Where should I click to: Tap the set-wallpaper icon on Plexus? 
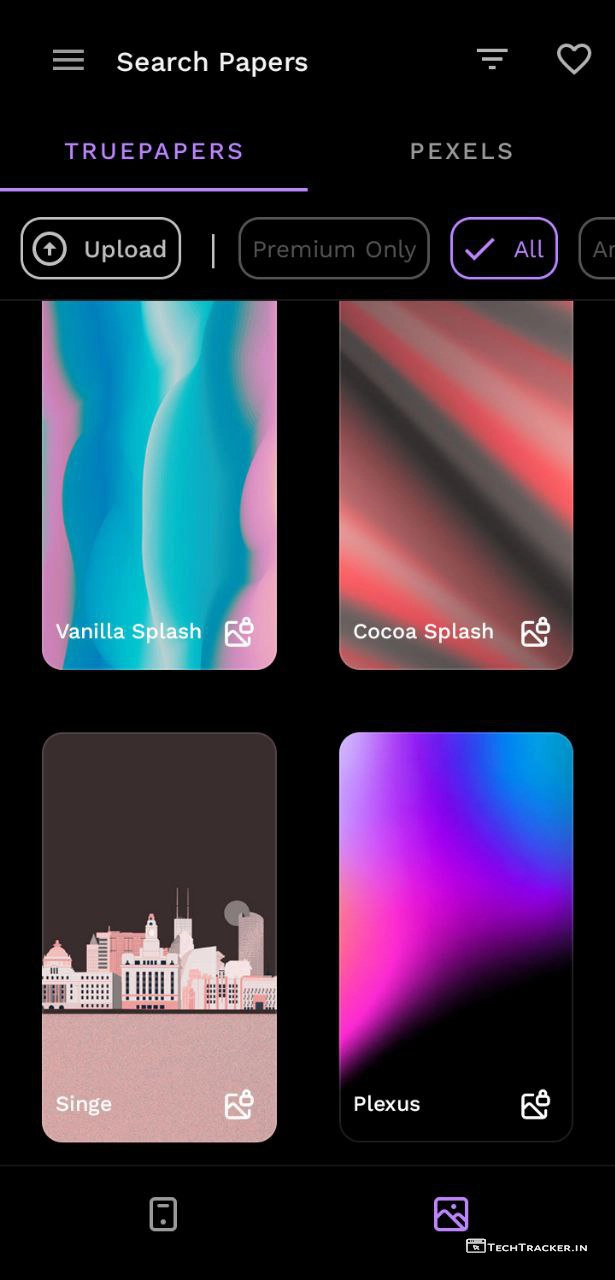click(536, 1104)
